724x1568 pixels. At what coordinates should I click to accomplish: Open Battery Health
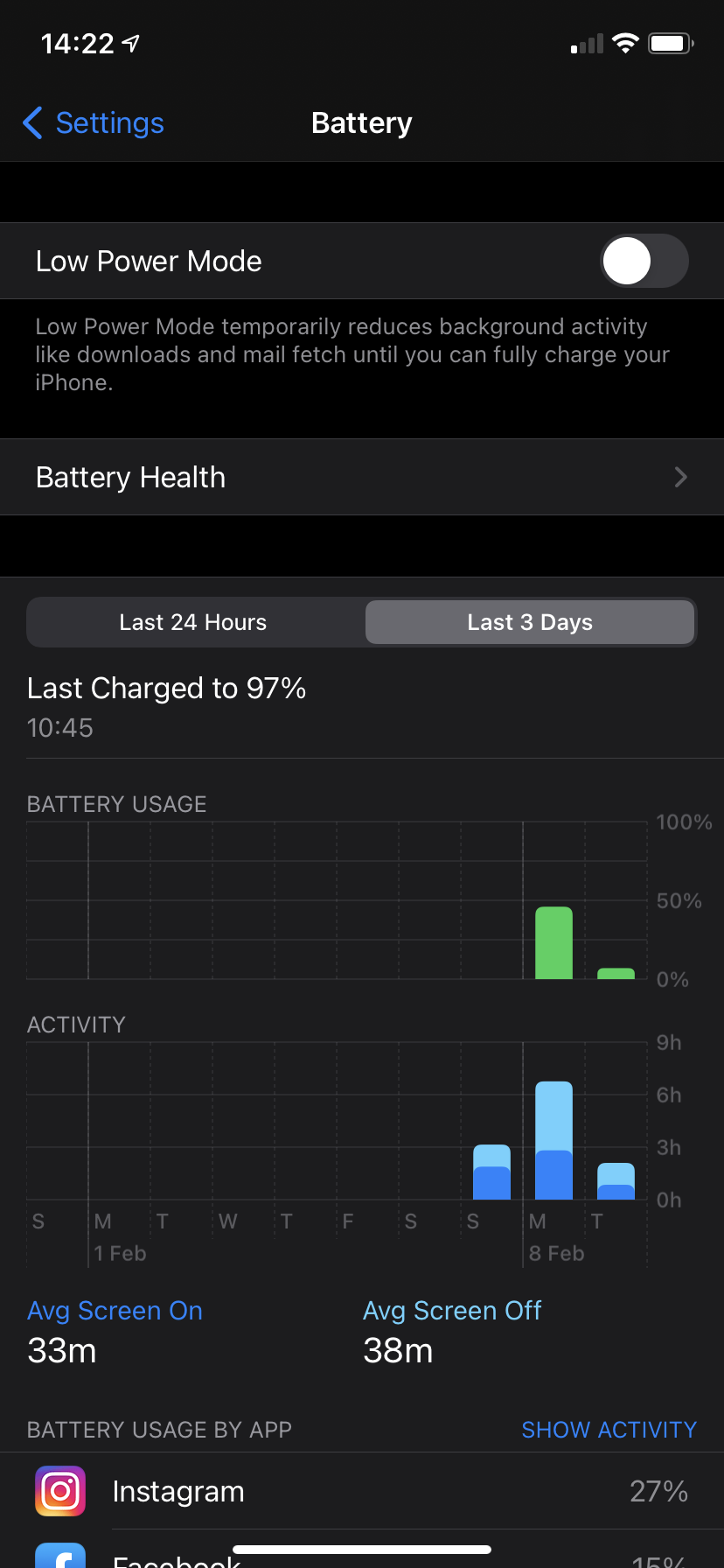pyautogui.click(x=362, y=477)
